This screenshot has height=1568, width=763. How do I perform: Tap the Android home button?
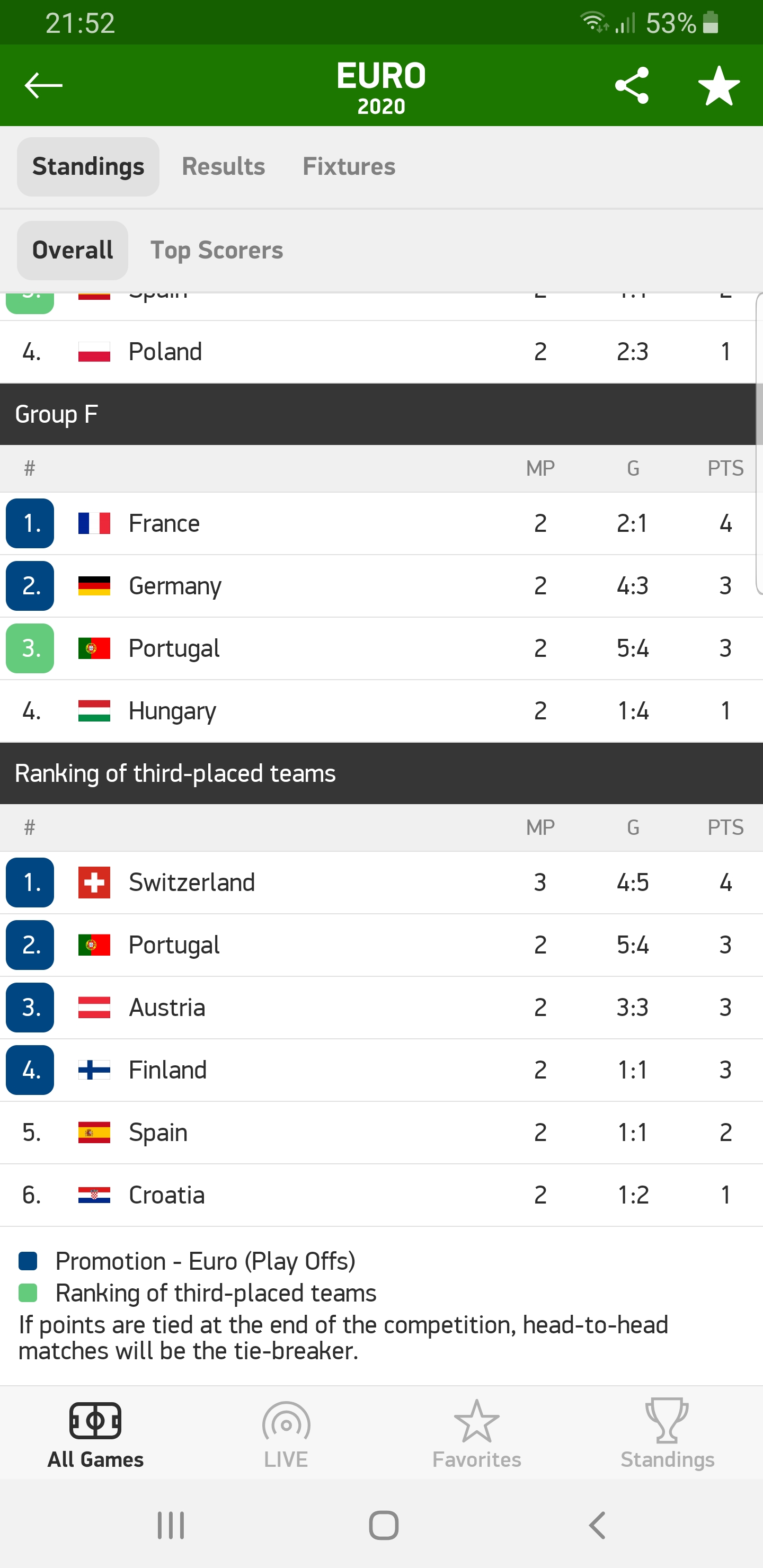coord(381,1526)
